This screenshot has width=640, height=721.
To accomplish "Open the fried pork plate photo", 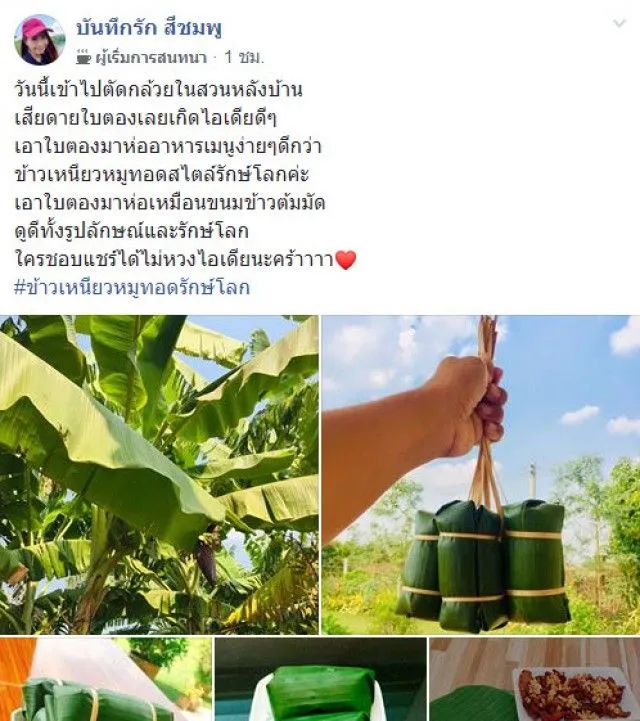I will pos(535,682).
